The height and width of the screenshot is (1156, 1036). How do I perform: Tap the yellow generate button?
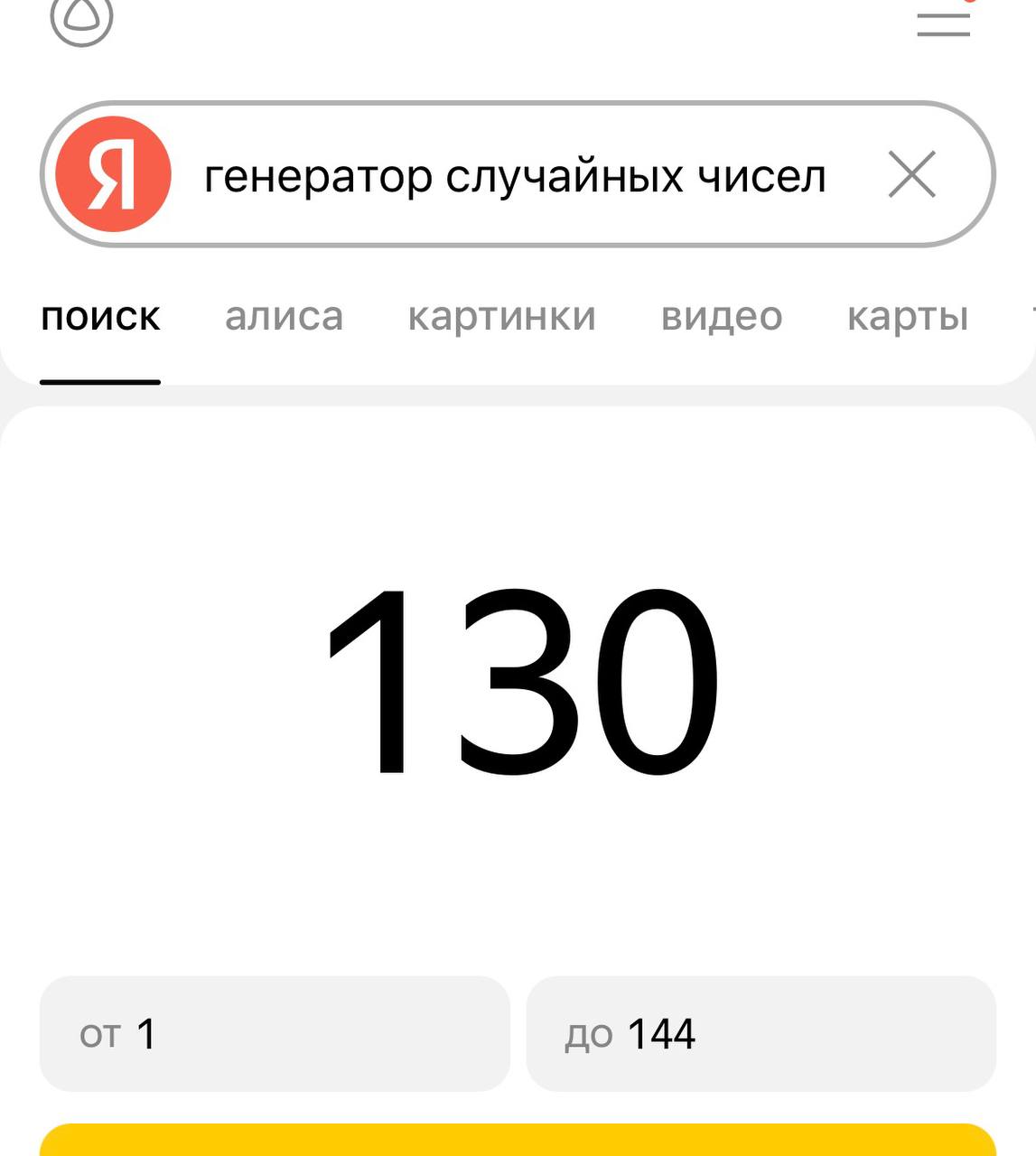[518, 1141]
